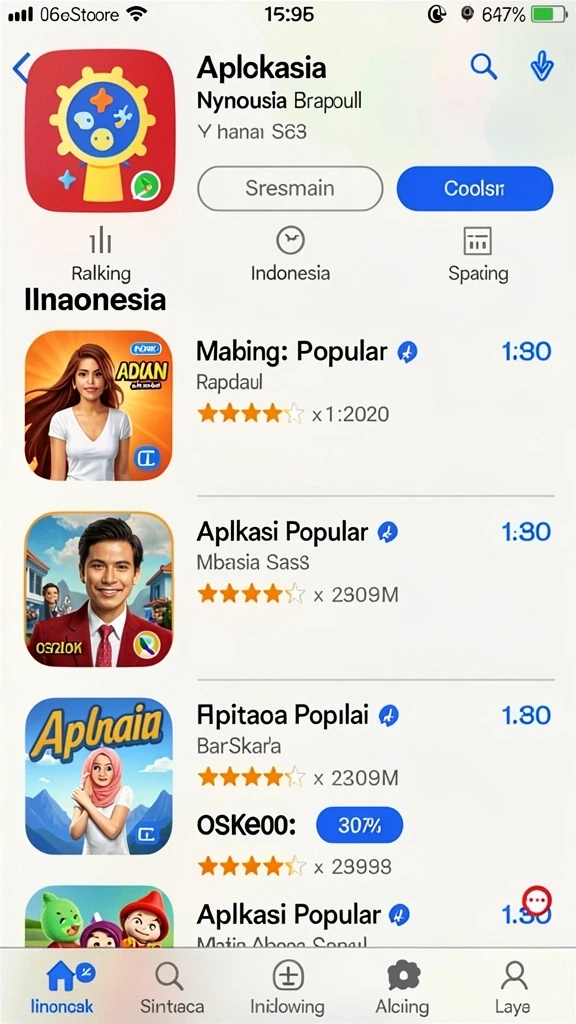The image size is (576, 1024).
Task: Tap the Sresmain outlined button
Action: pyautogui.click(x=290, y=189)
